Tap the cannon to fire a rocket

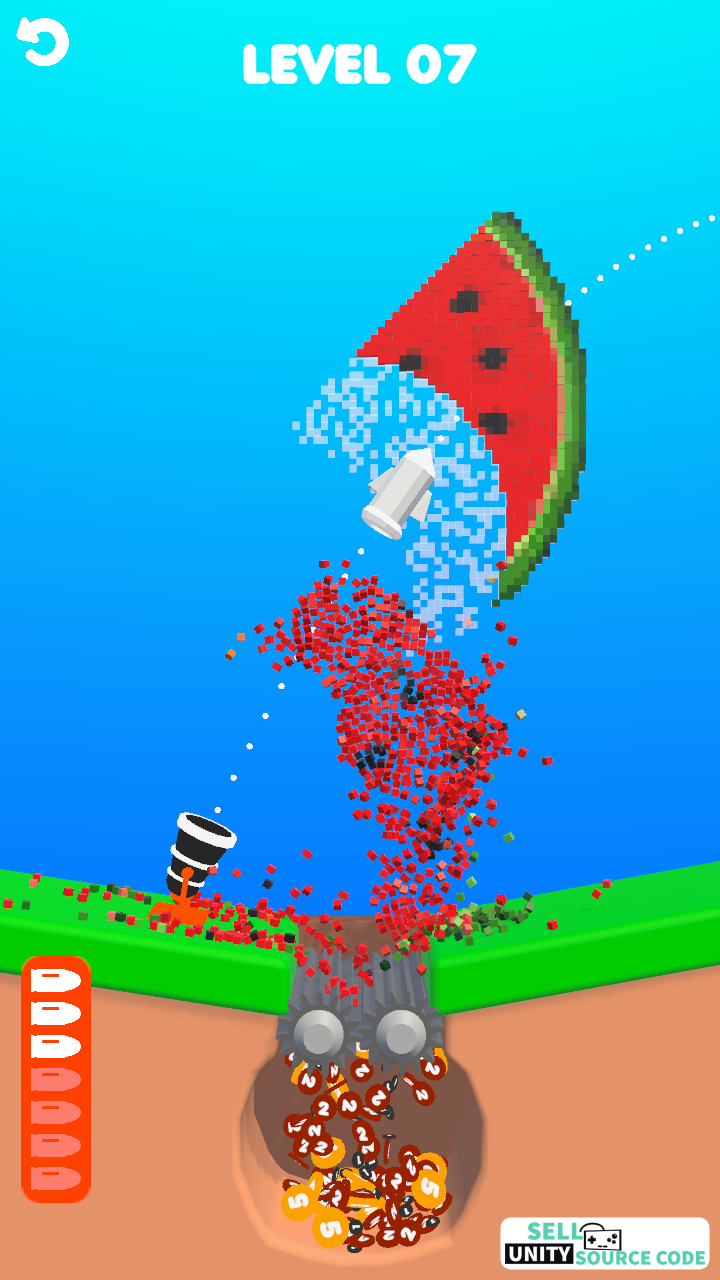coord(191,867)
